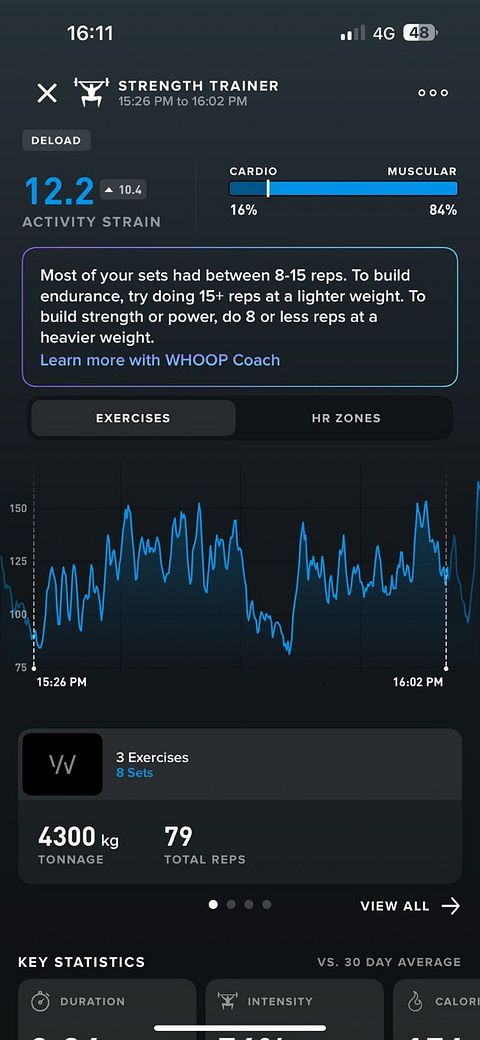Image resolution: width=480 pixels, height=1040 pixels.
Task: Select the Exercises tab
Action: [133, 419]
